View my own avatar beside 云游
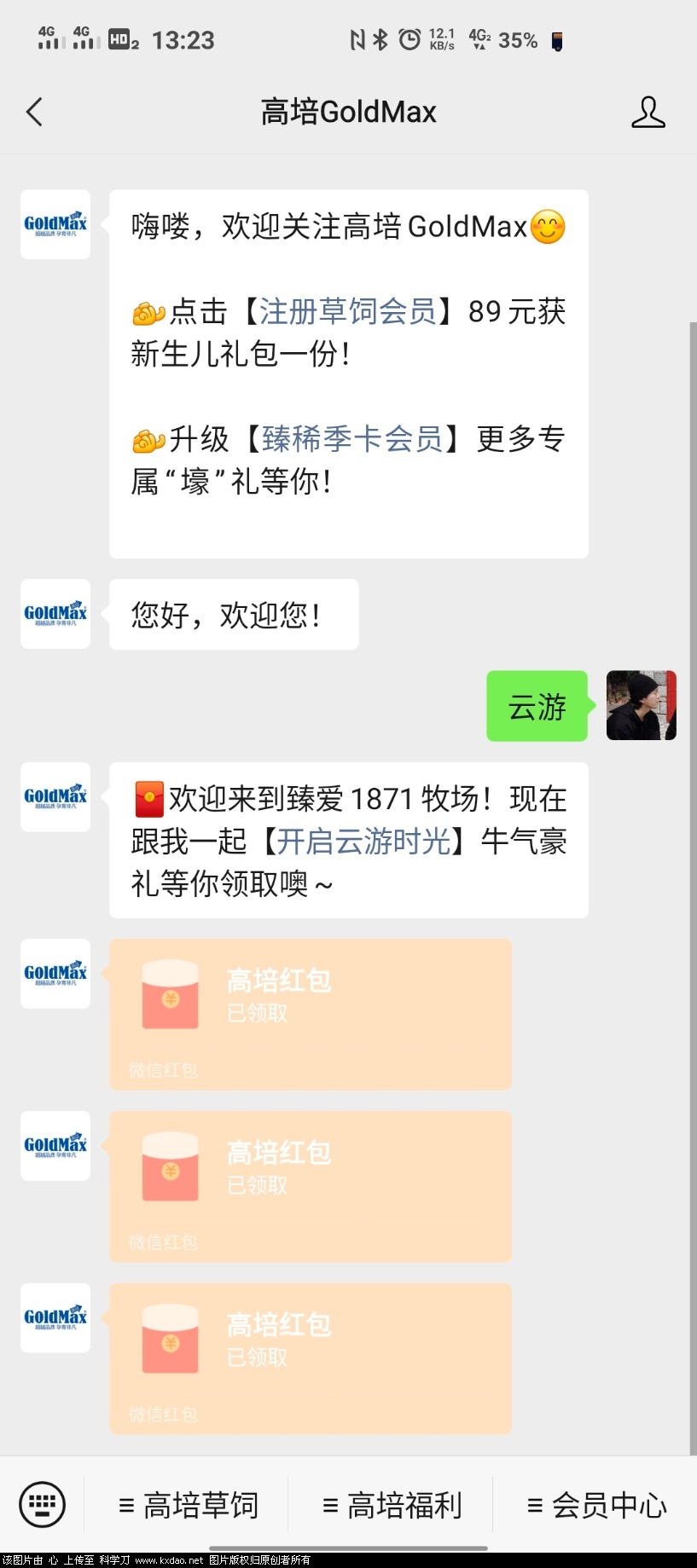 click(641, 705)
